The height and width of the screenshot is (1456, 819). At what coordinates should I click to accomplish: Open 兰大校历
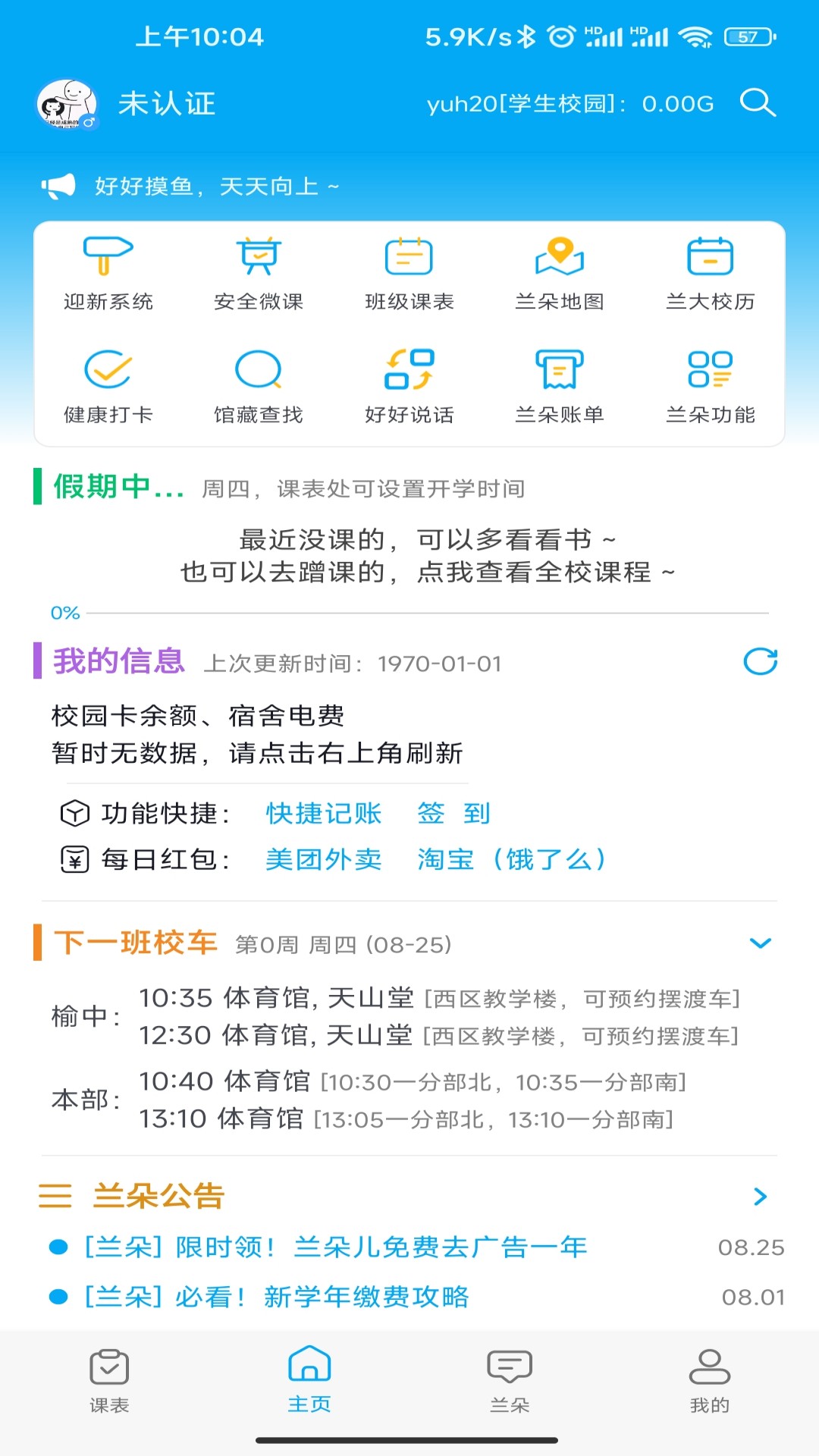coord(711,274)
